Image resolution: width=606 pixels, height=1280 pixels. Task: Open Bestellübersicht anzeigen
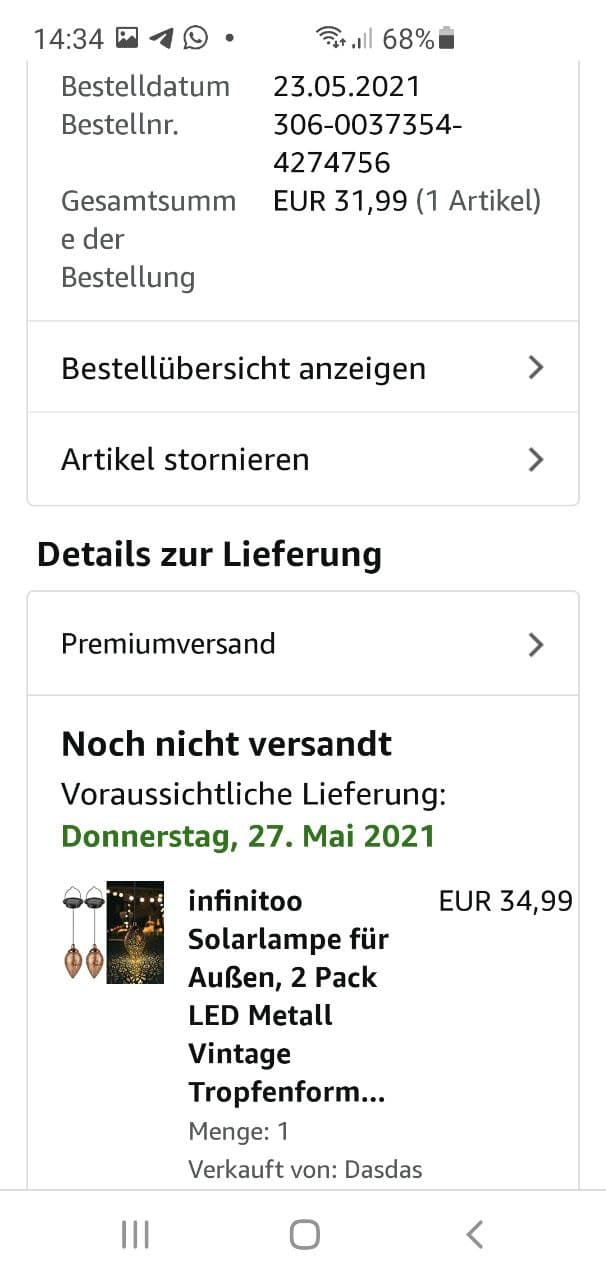pos(303,367)
